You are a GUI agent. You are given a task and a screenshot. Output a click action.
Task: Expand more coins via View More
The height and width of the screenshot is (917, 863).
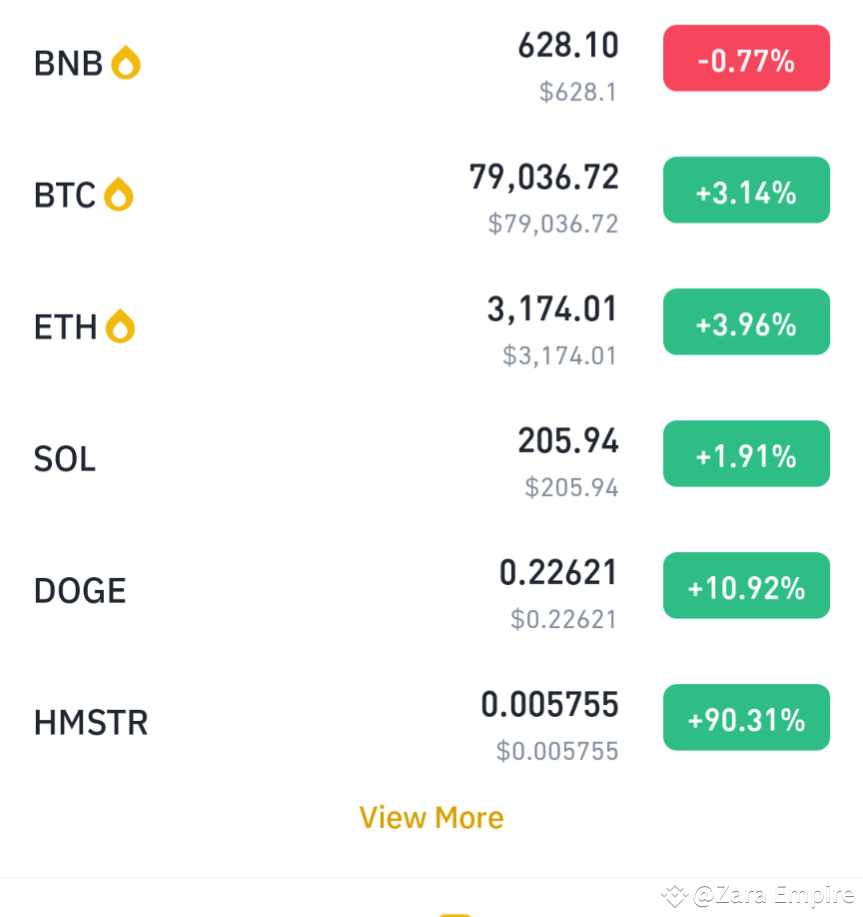(431, 817)
